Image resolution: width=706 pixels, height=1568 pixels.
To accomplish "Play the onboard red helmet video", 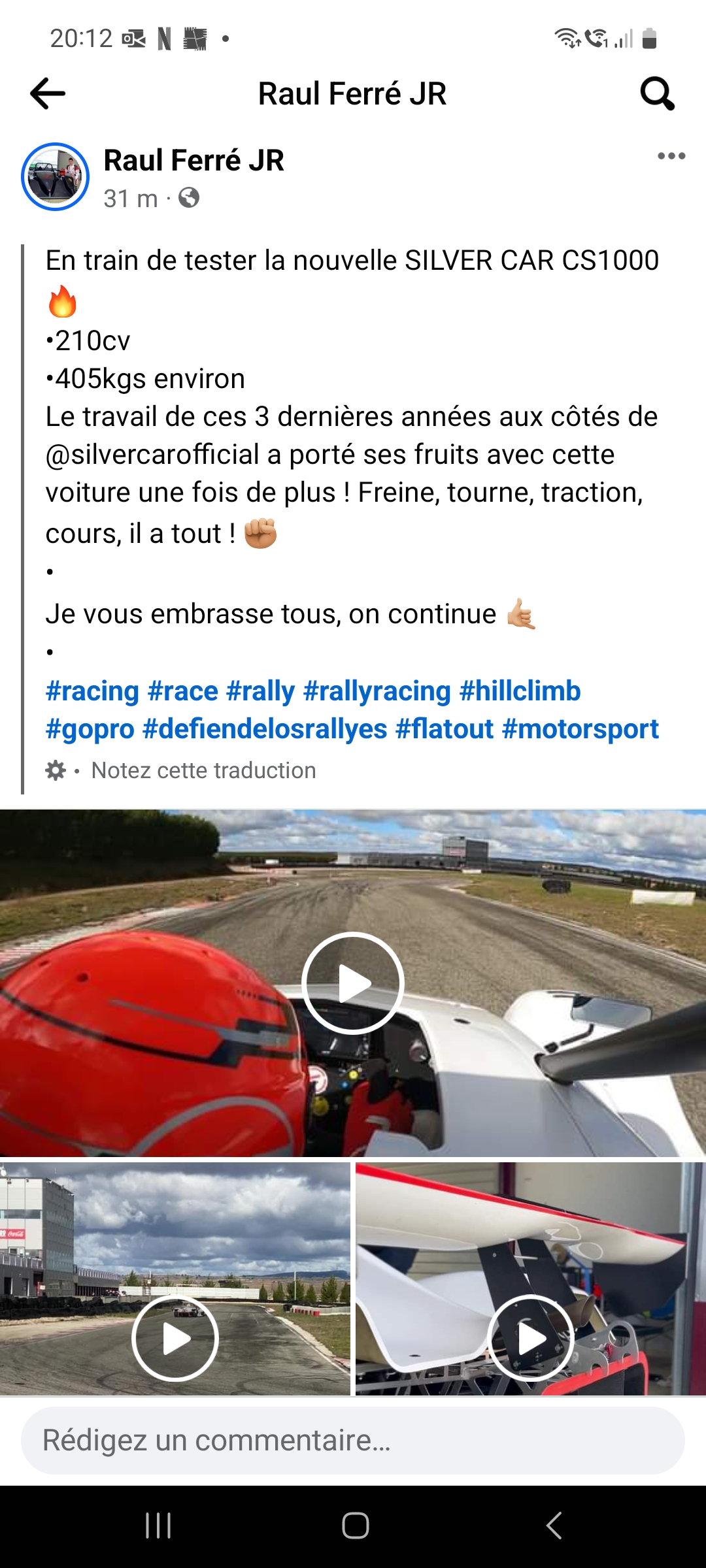I will (x=353, y=983).
